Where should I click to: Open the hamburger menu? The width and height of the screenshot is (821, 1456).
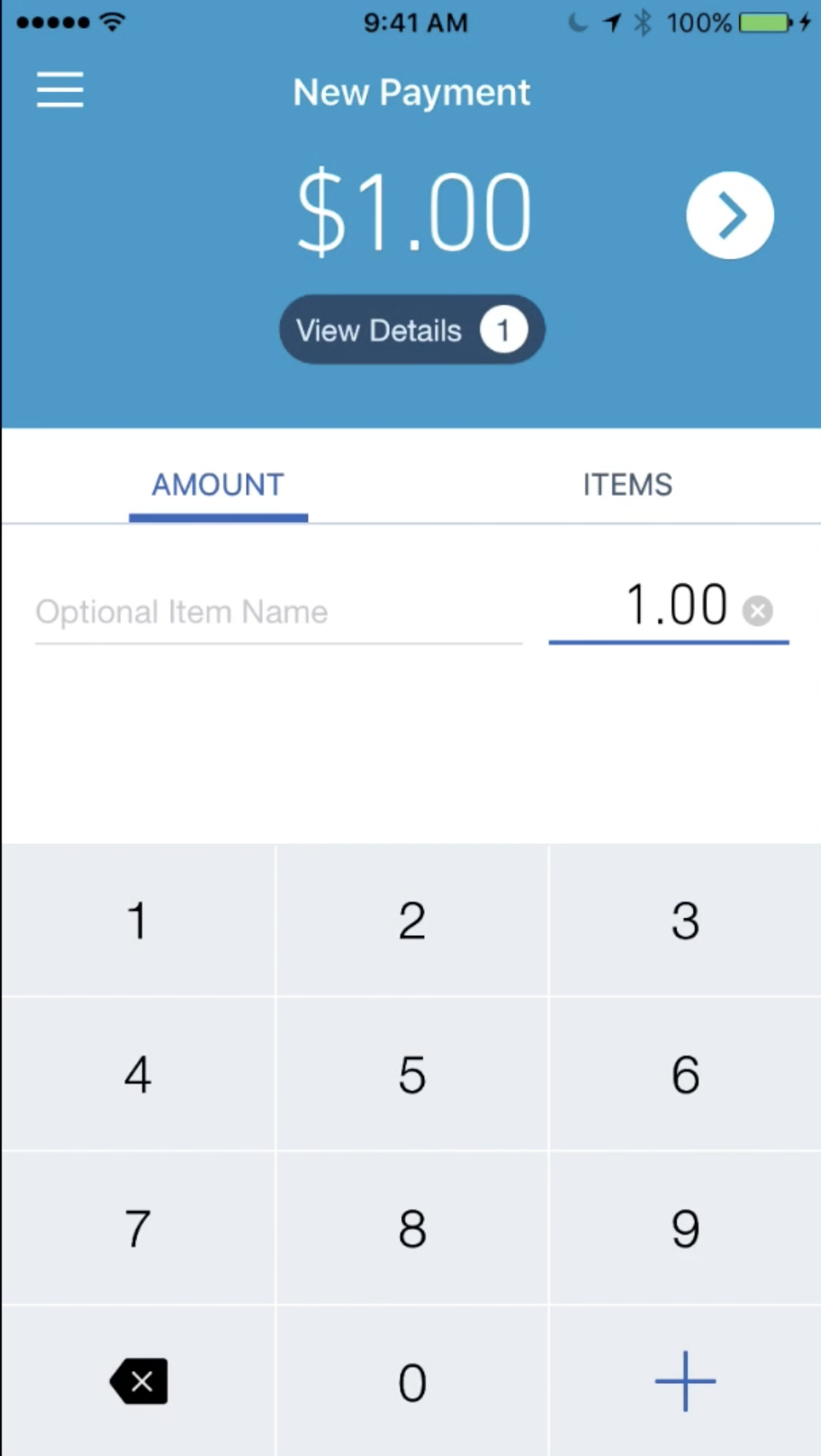(59, 90)
